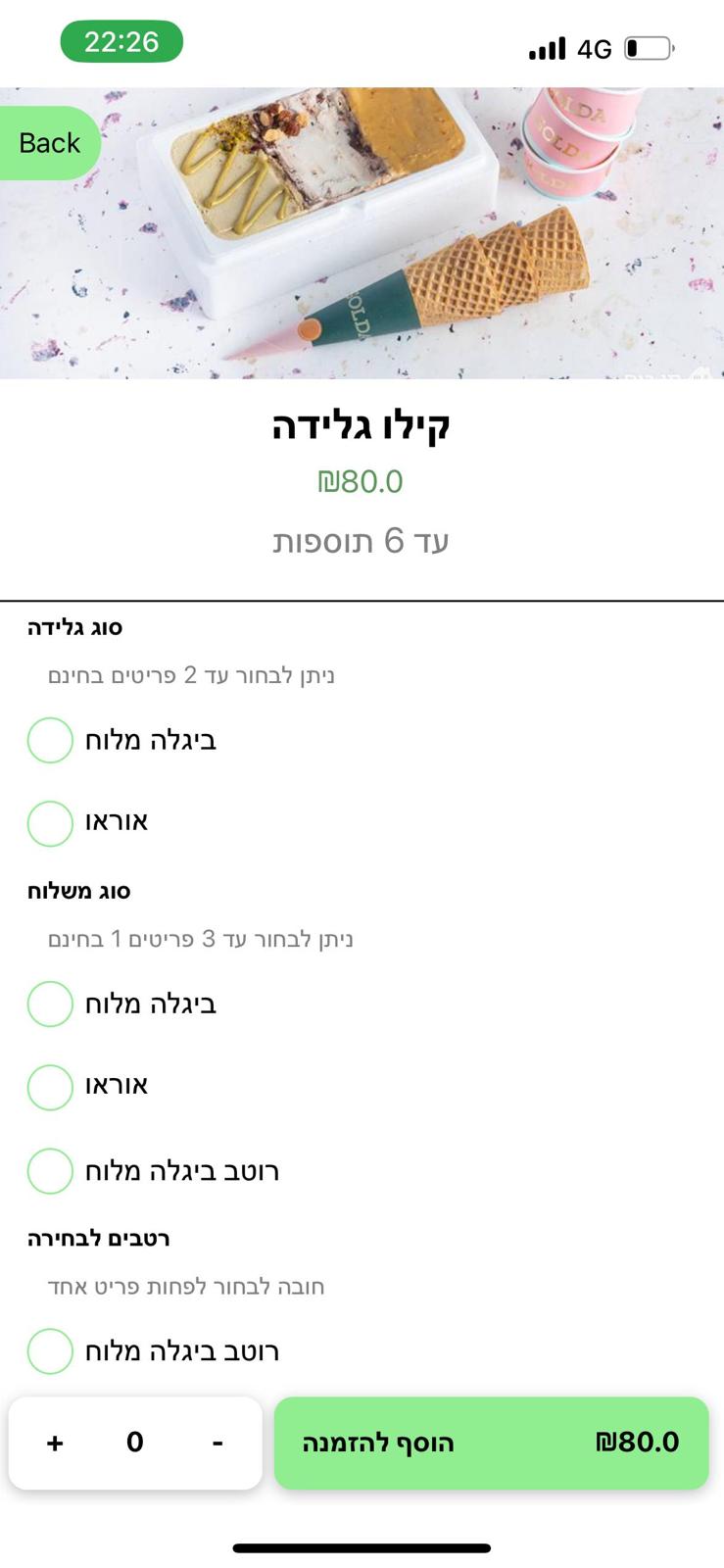Tap the cellular signal bars icon
724x1568 pixels.
[x=546, y=46]
